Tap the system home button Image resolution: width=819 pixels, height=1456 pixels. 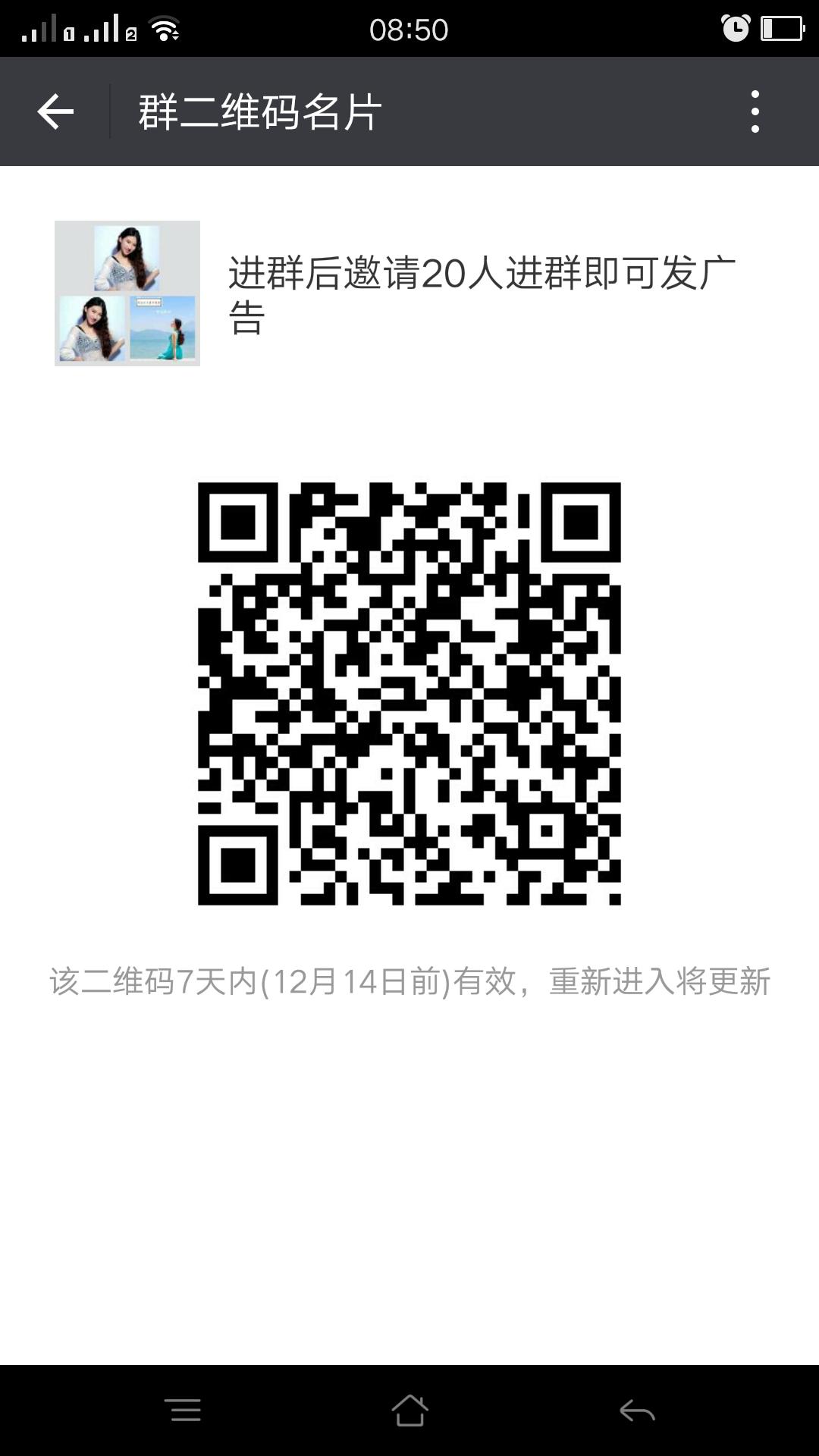pos(409,1410)
